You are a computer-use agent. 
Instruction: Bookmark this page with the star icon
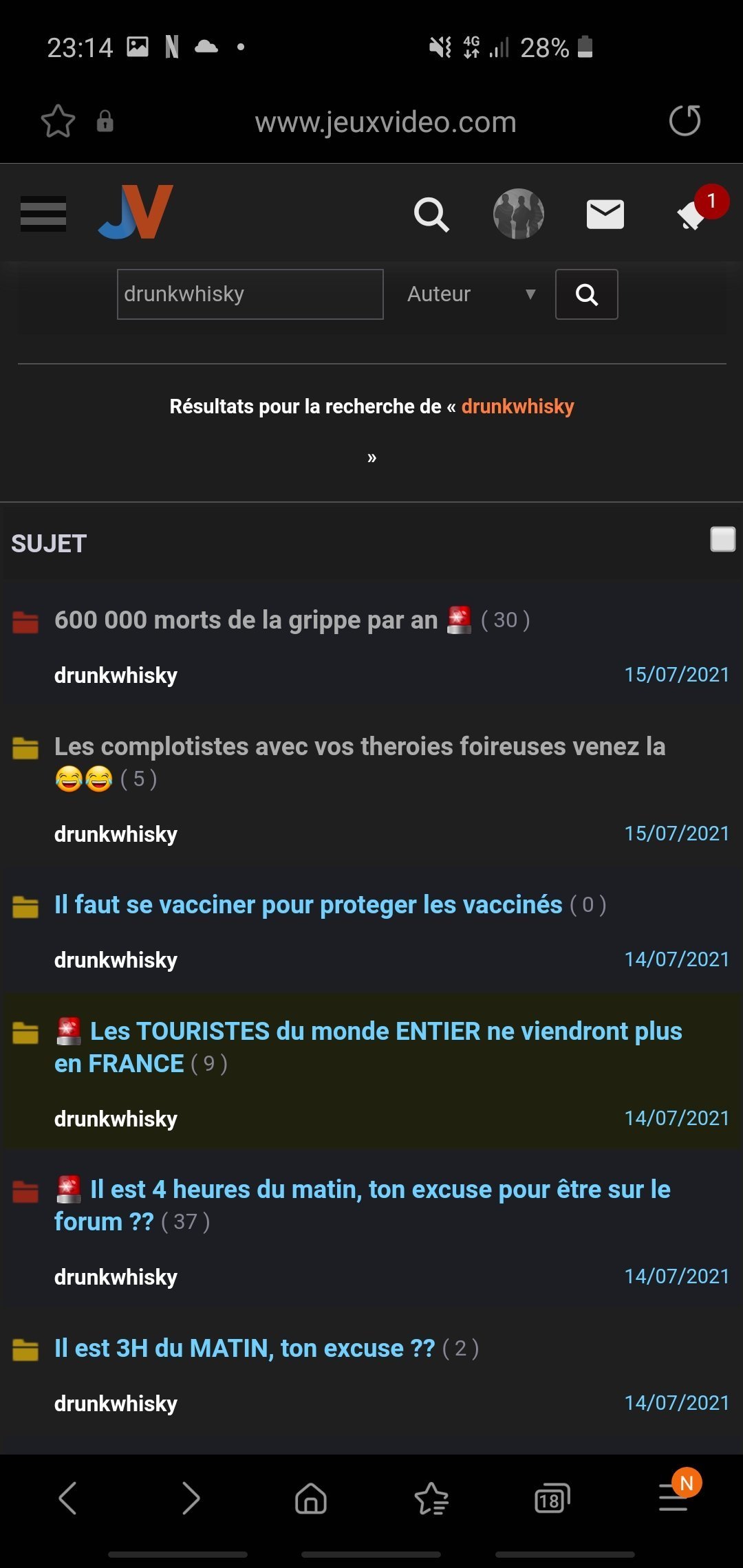coord(58,121)
